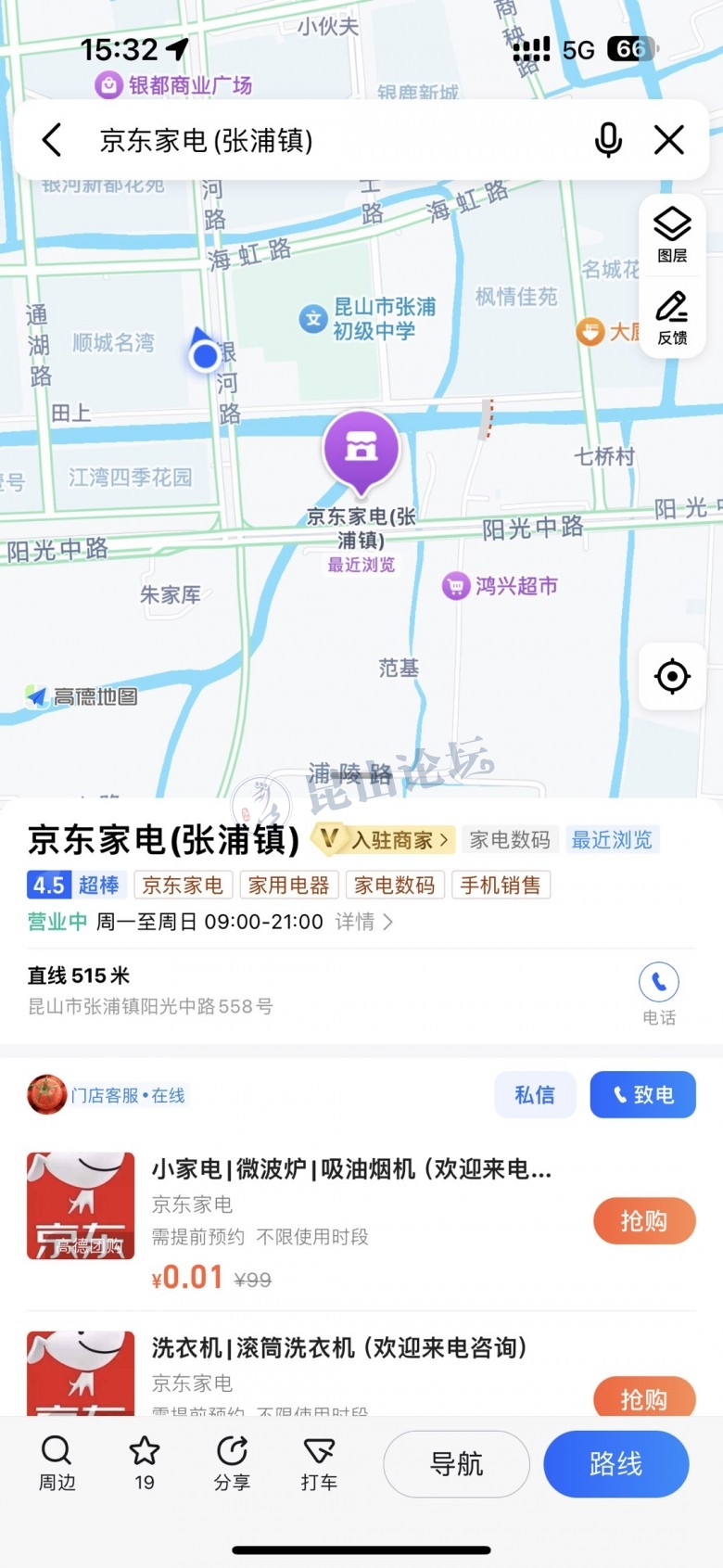Favorite this place with the star
This screenshot has height=1568, width=723.
click(145, 1462)
